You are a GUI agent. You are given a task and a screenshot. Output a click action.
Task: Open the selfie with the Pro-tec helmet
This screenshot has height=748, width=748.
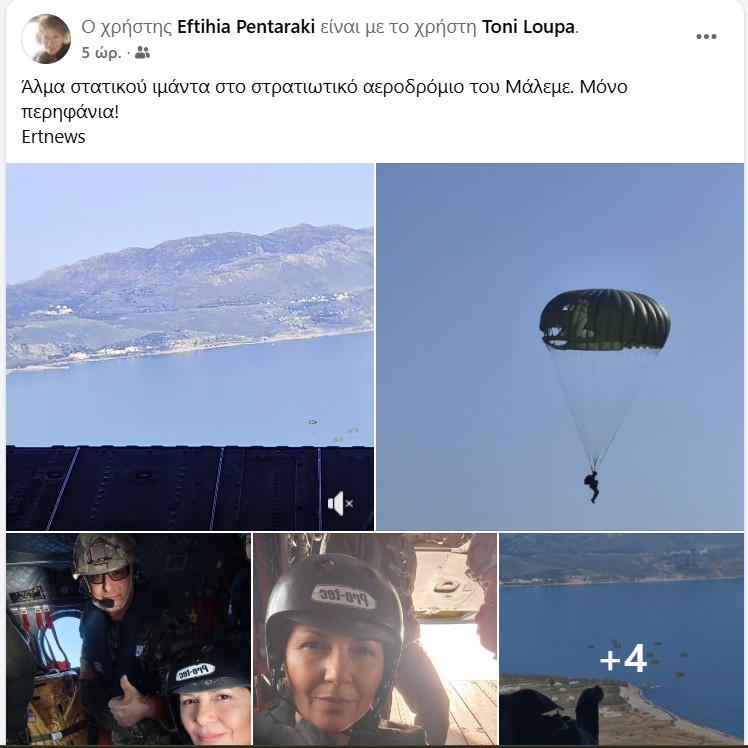coord(374,640)
